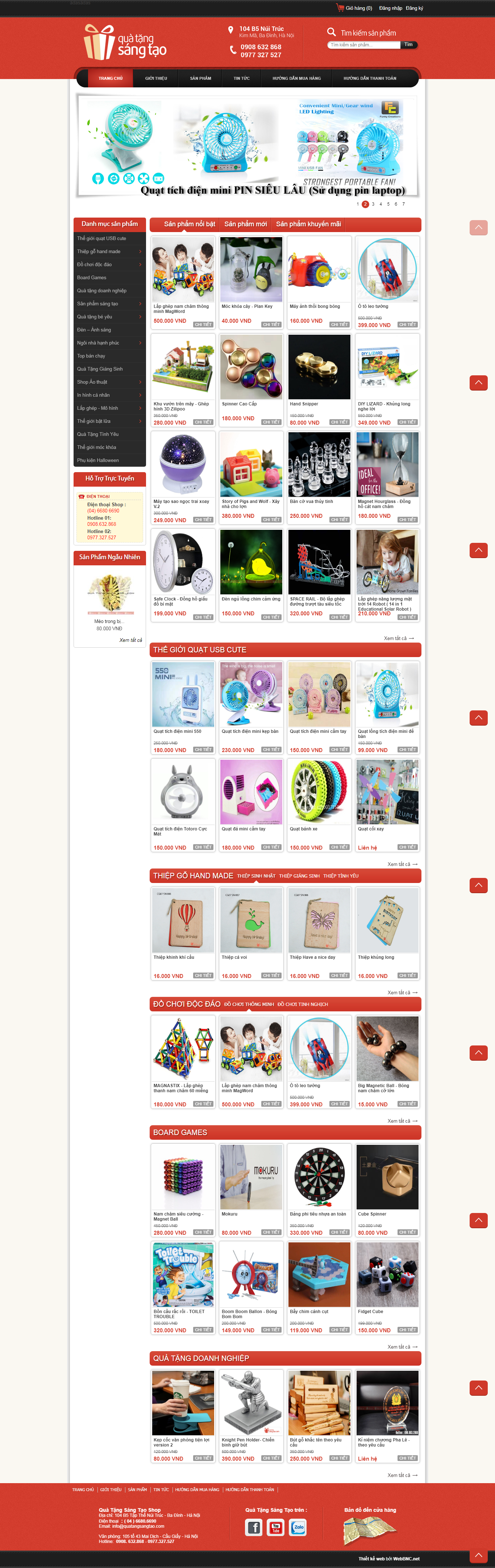The height and width of the screenshot is (1568, 495).
Task: Open Hướng dẫn mua hàng page
Action: click(x=296, y=78)
